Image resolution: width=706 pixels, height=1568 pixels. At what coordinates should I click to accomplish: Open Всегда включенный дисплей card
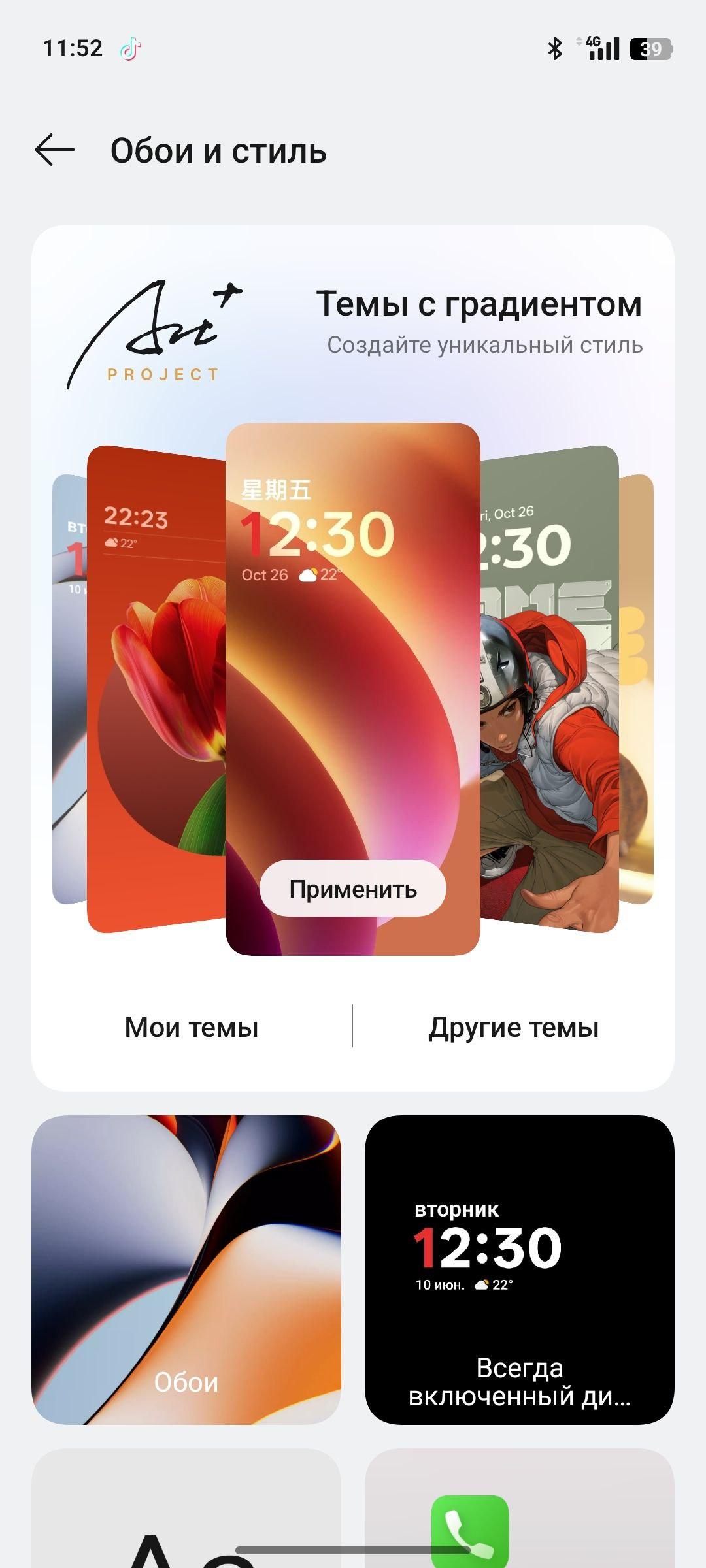520,1270
